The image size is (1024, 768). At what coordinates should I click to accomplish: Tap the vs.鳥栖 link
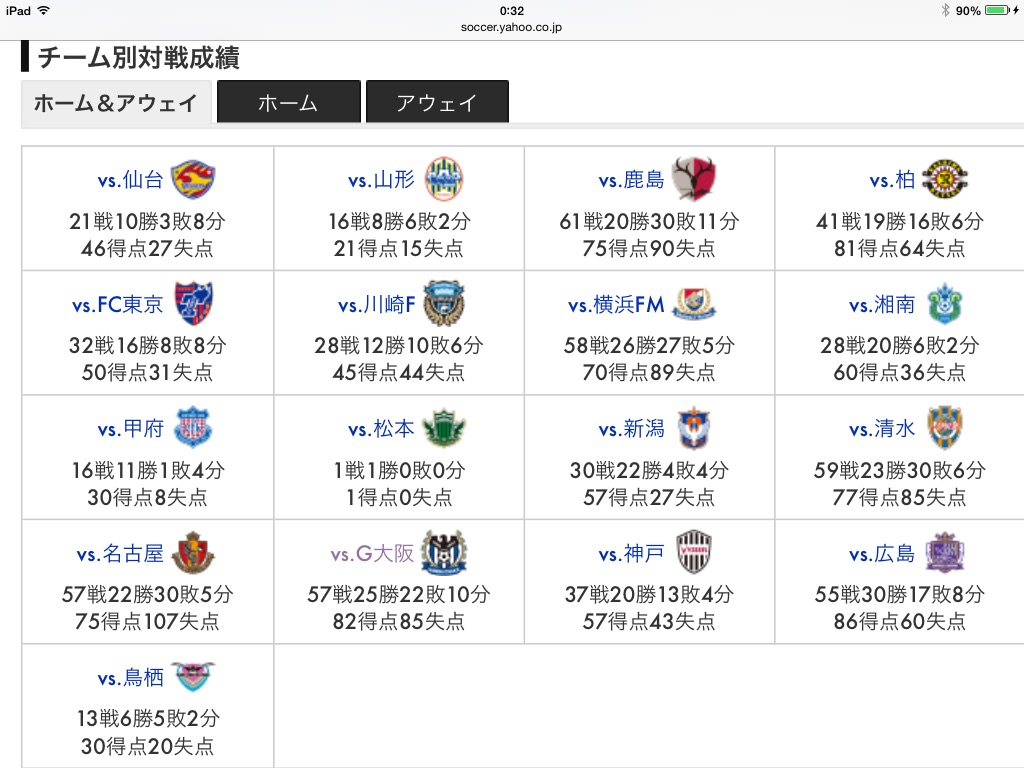click(130, 679)
